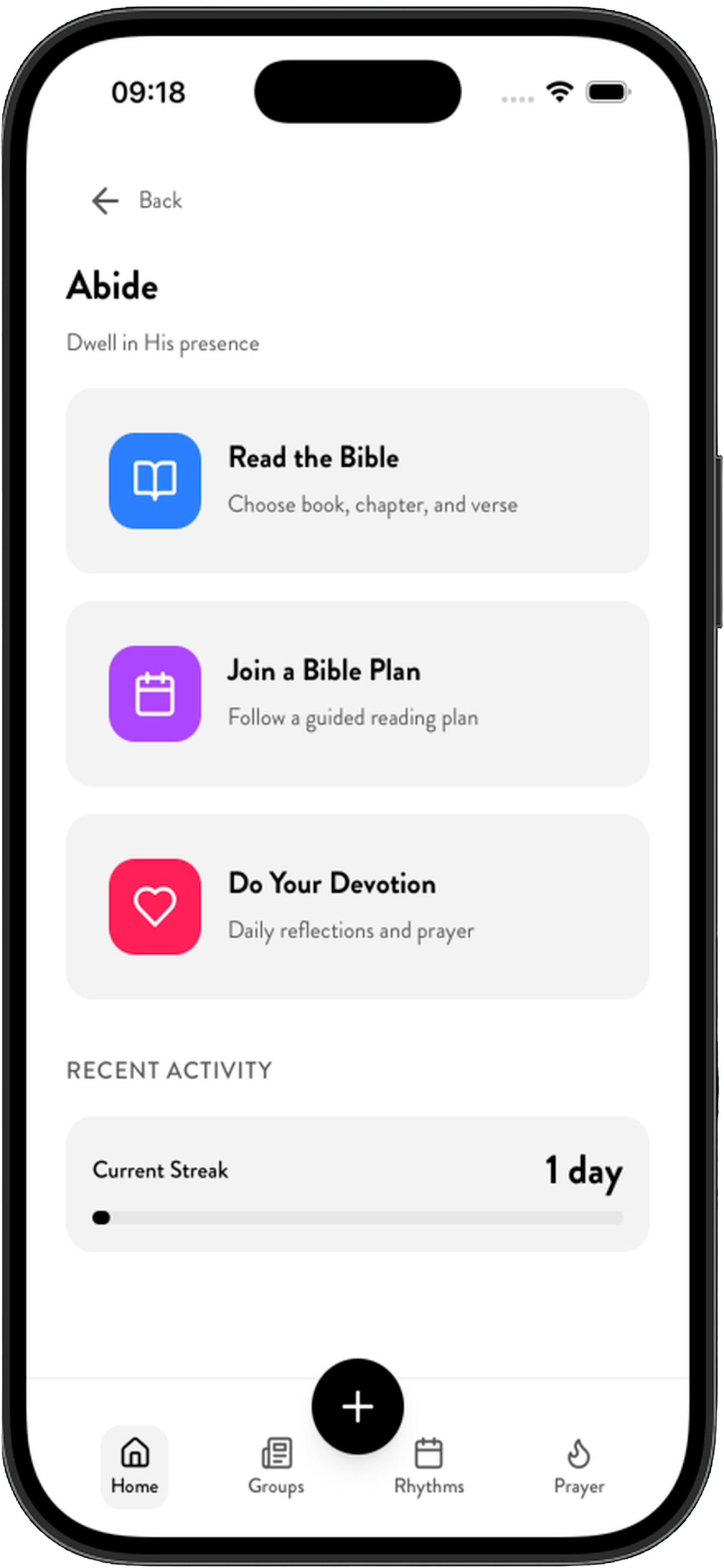Viewport: 724px width, 1568px height.
Task: Open the Do Your Devotion heart icon
Action: coord(154,905)
